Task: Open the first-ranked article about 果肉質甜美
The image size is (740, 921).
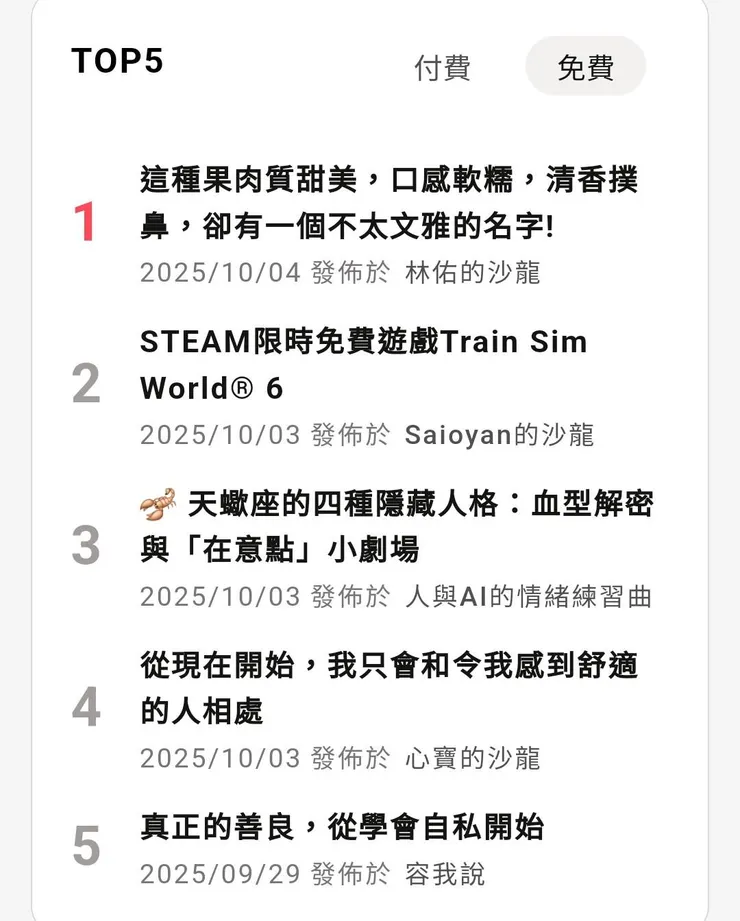Action: click(388, 203)
